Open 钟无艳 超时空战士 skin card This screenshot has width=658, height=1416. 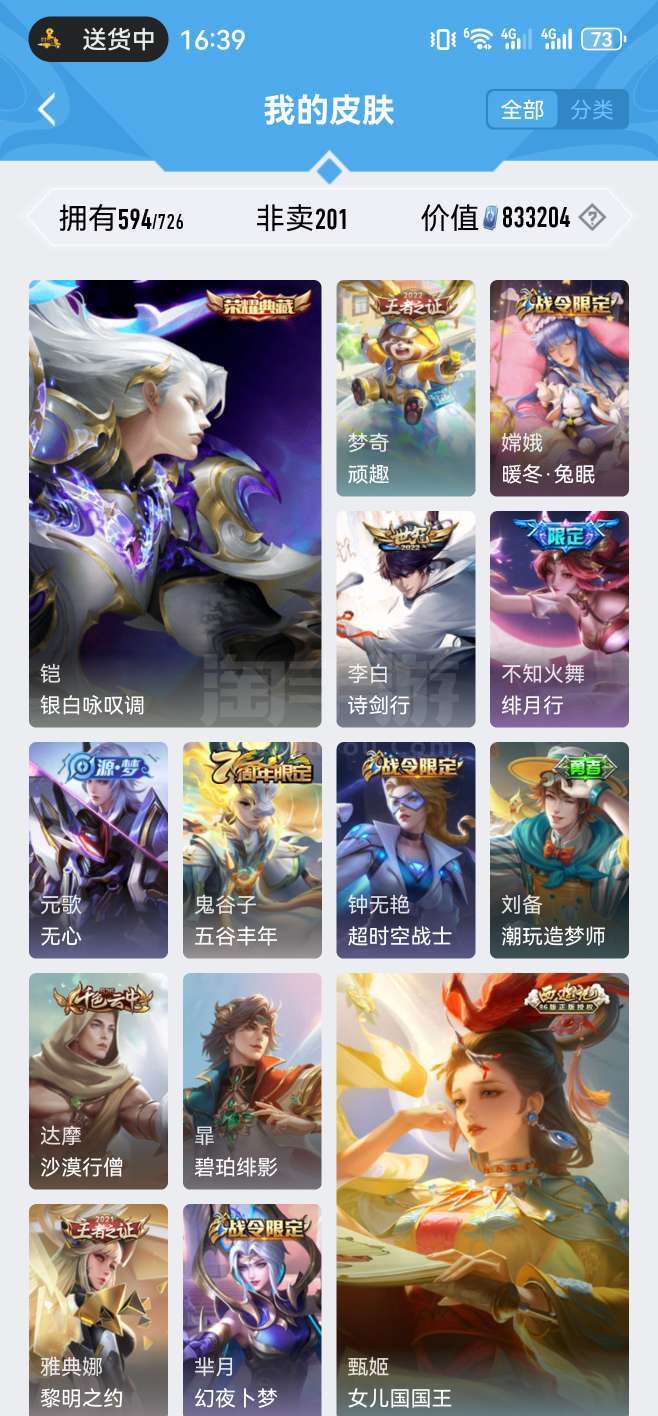[405, 850]
